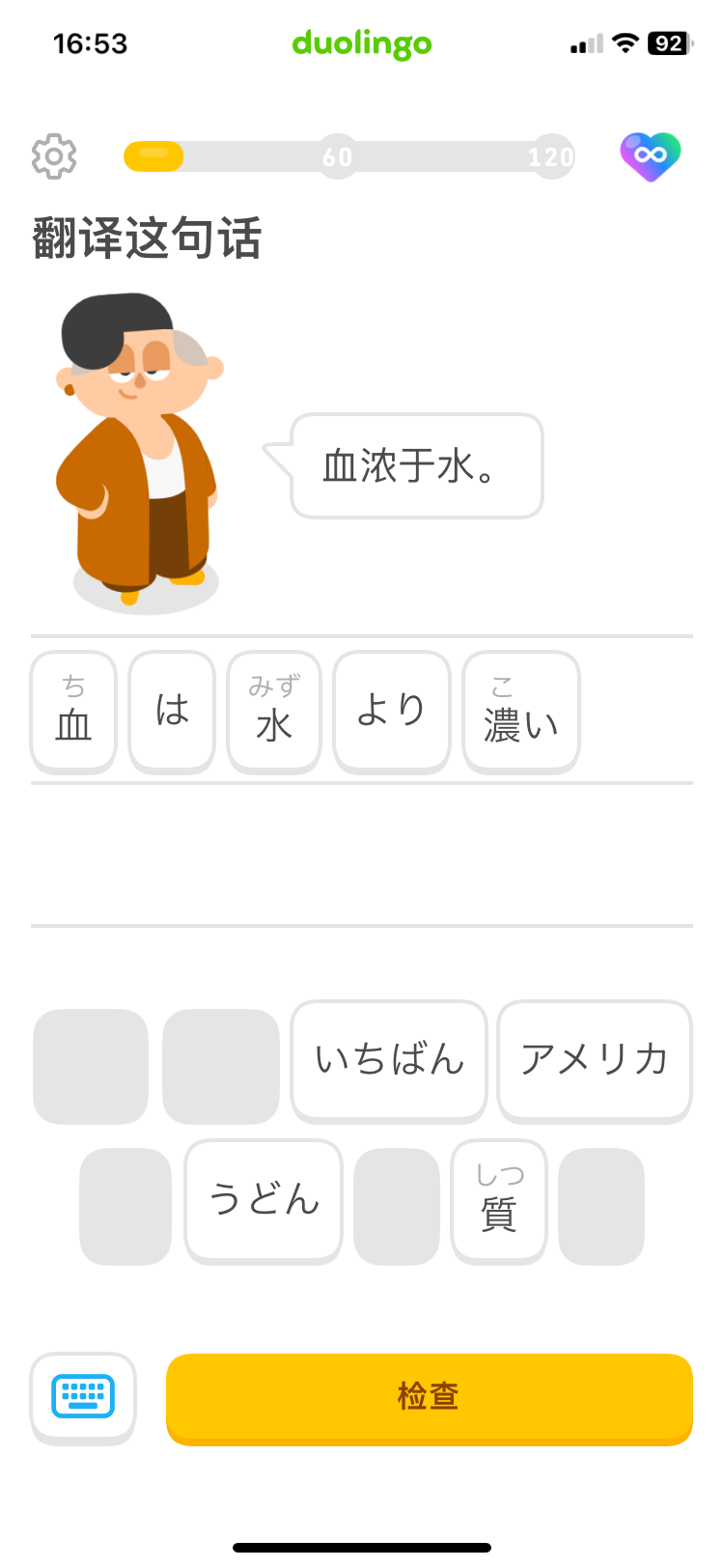
Task: Tap the 血浓于水 speech bubble
Action: pyautogui.click(x=416, y=466)
